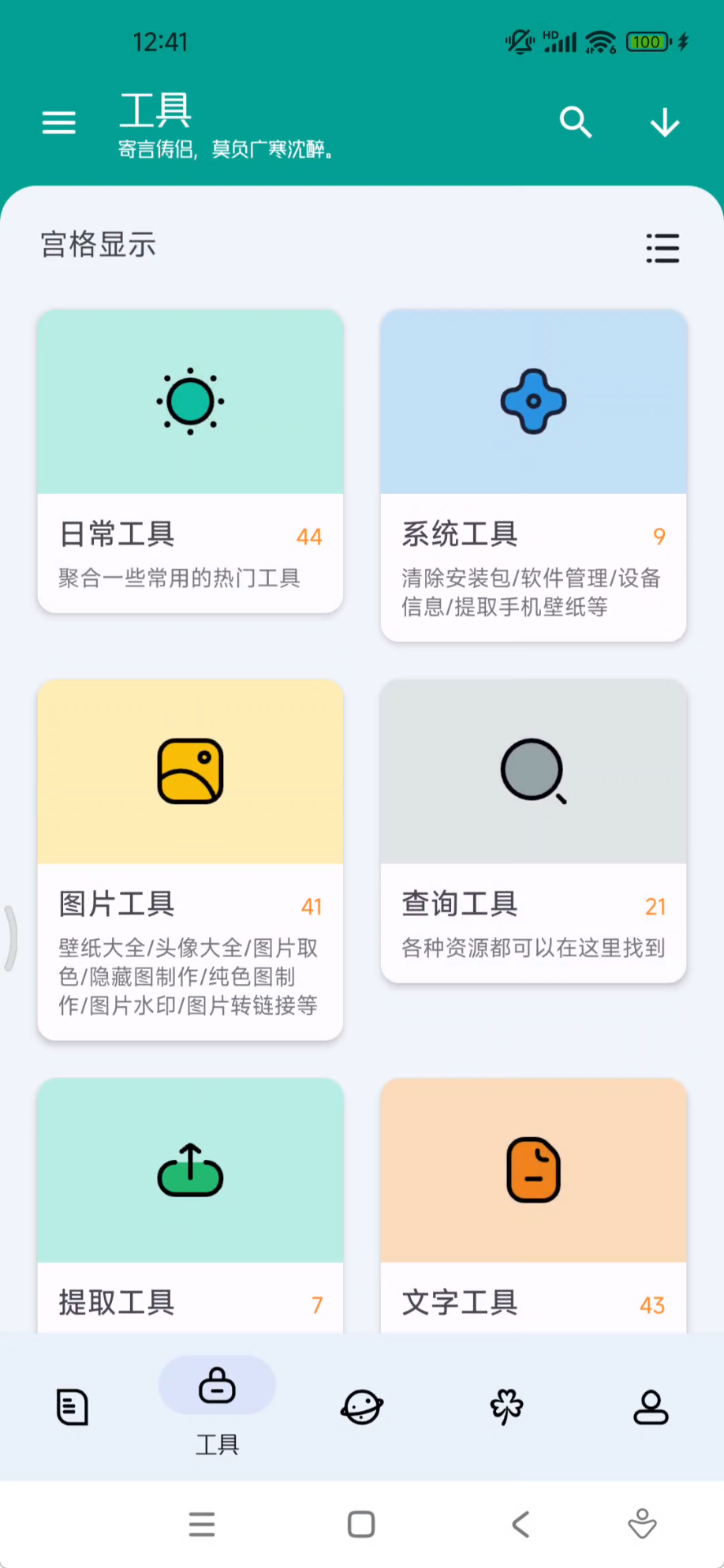The image size is (724, 1568).
Task: Open the search magnifier in the app bar
Action: pos(576,122)
